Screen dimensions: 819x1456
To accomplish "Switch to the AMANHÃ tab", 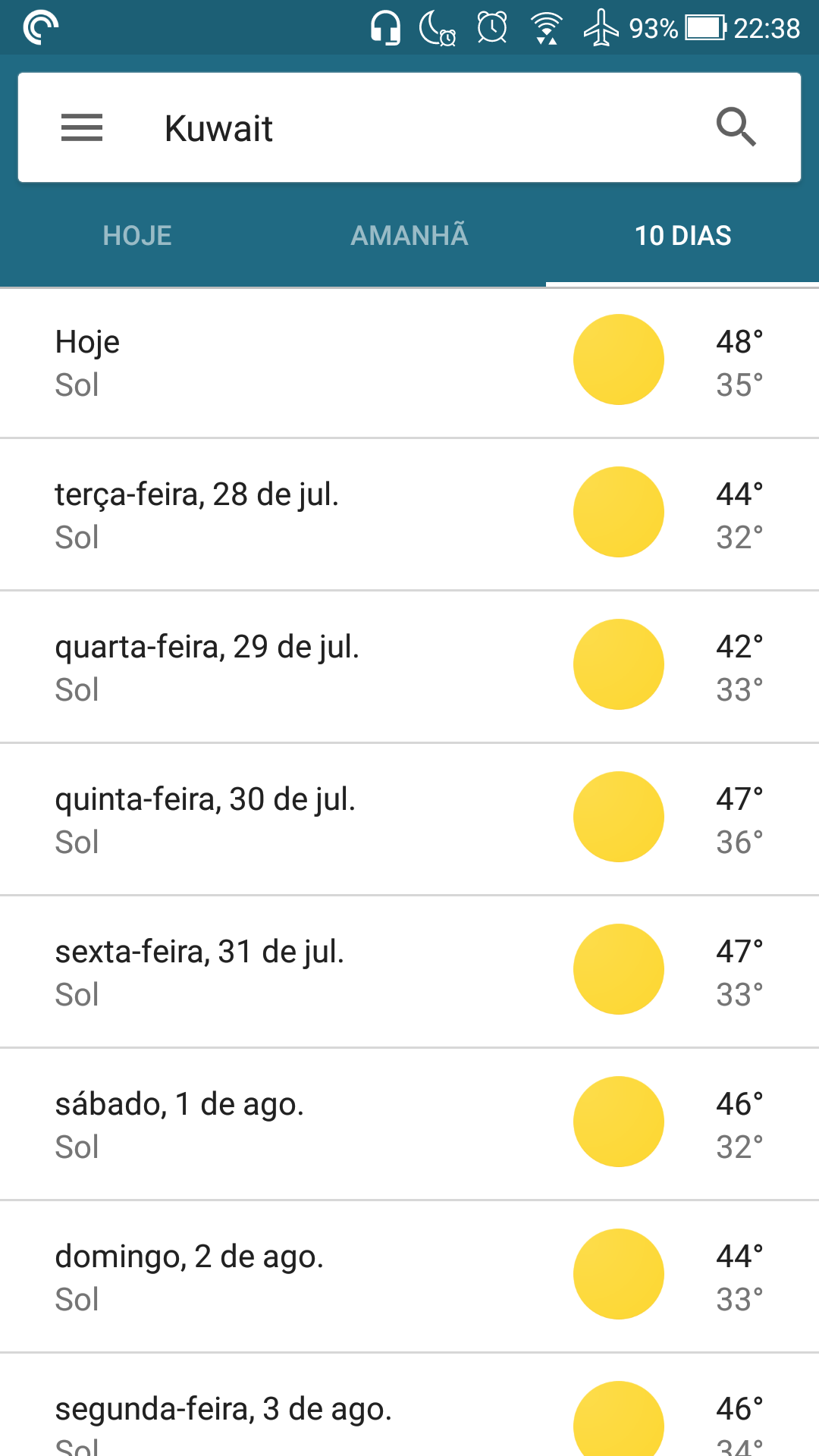I will [409, 236].
